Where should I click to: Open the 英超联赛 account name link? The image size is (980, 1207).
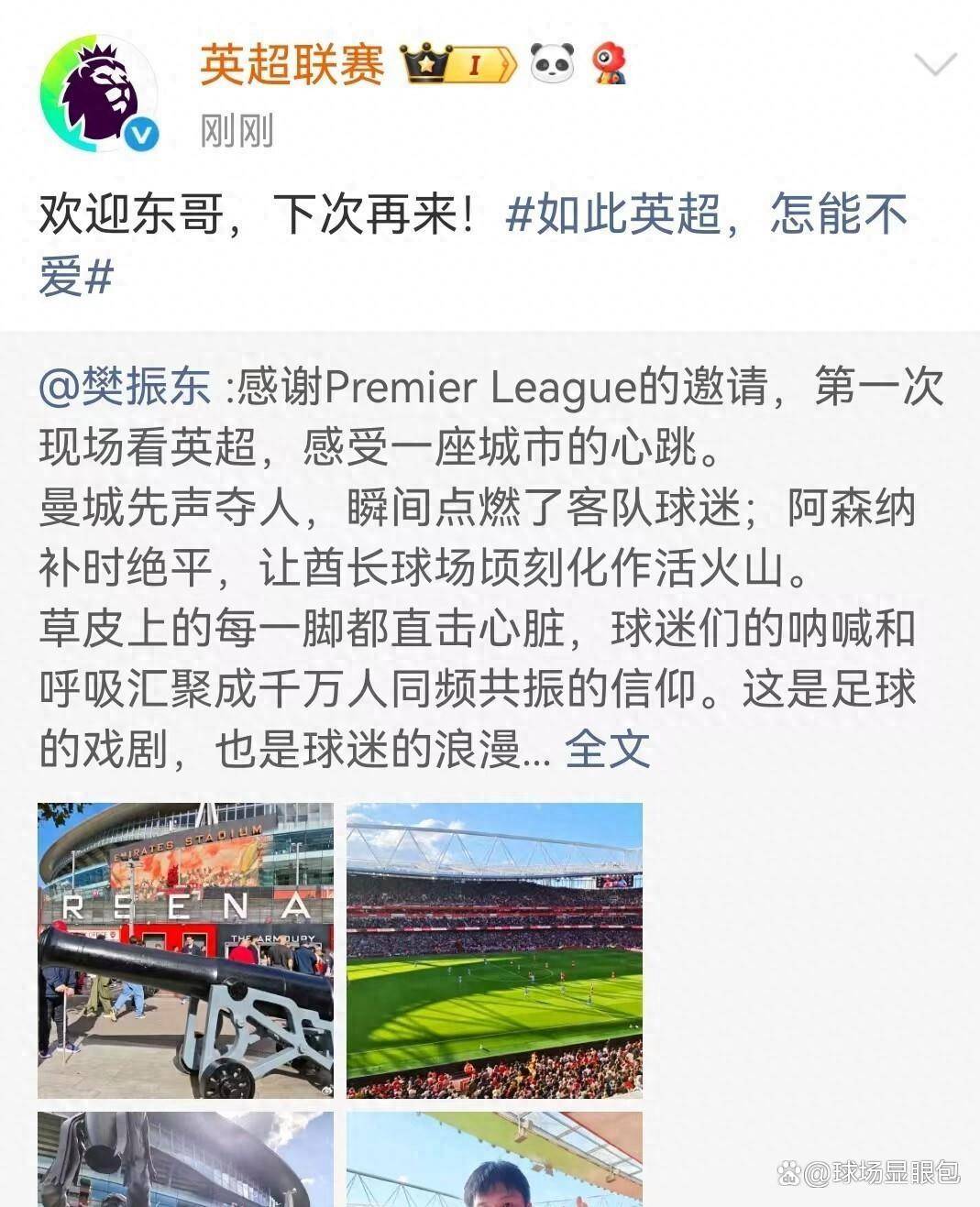coord(292,65)
